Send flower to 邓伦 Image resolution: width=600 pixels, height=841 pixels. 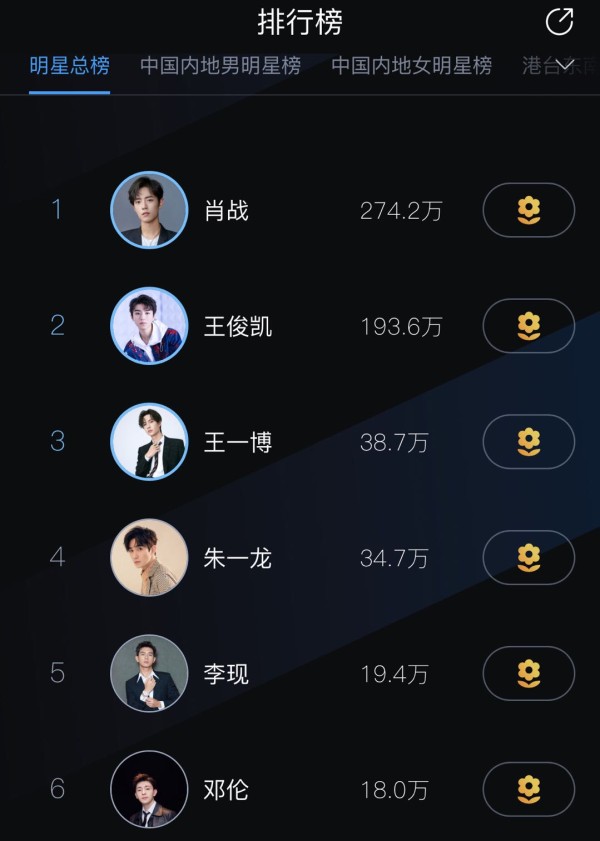click(x=528, y=789)
